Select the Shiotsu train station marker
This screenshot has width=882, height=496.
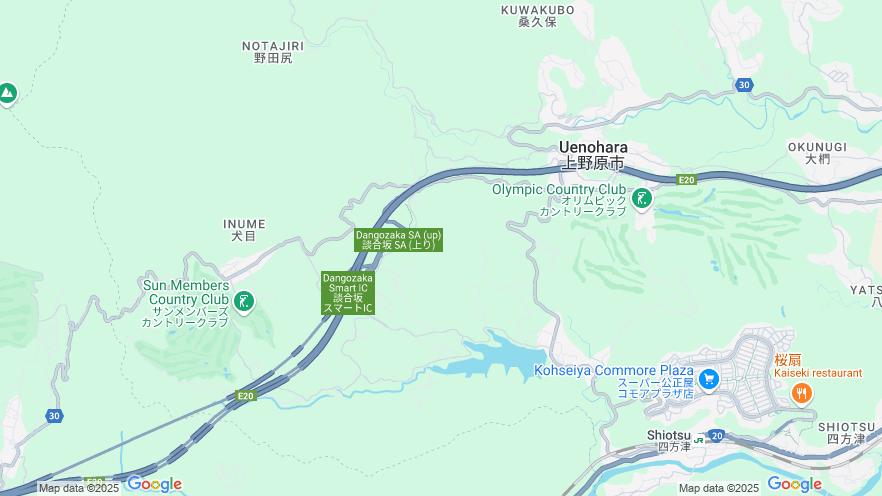click(699, 438)
